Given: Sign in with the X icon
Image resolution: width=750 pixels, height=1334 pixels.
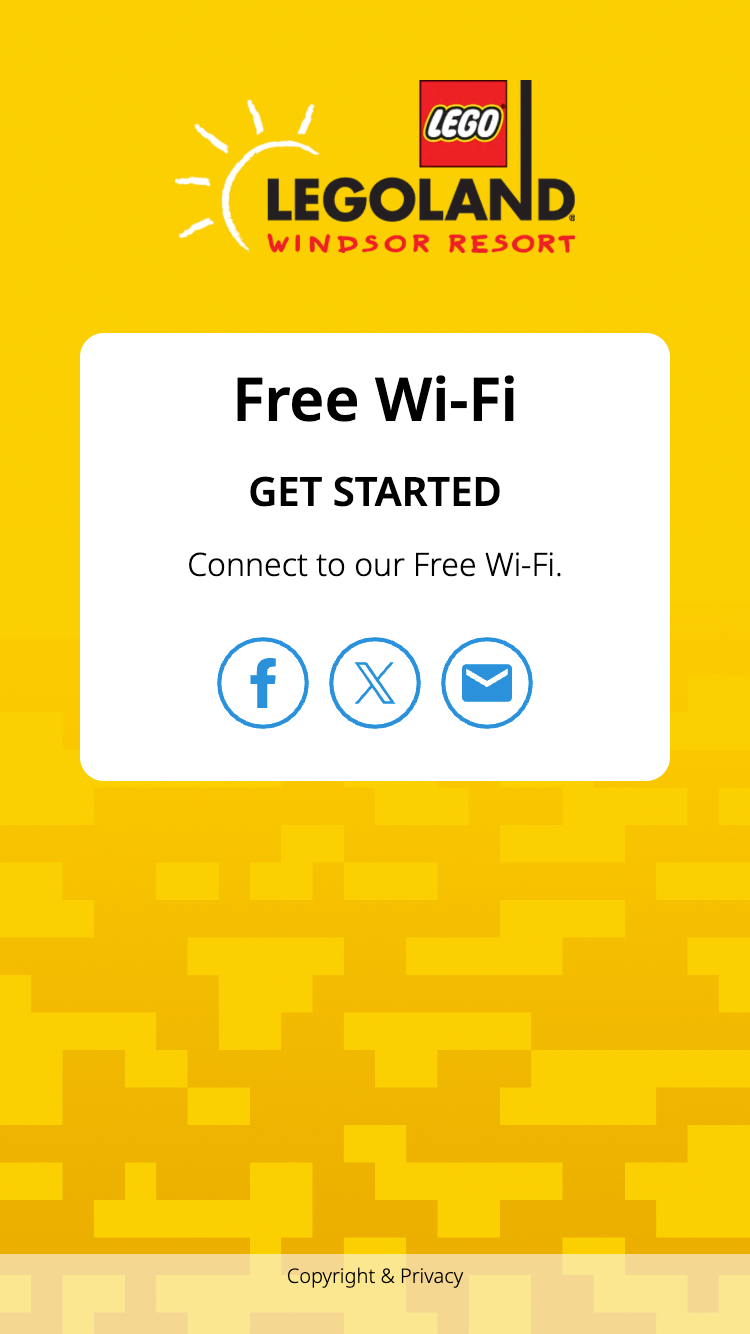Looking at the screenshot, I should pyautogui.click(x=375, y=683).
